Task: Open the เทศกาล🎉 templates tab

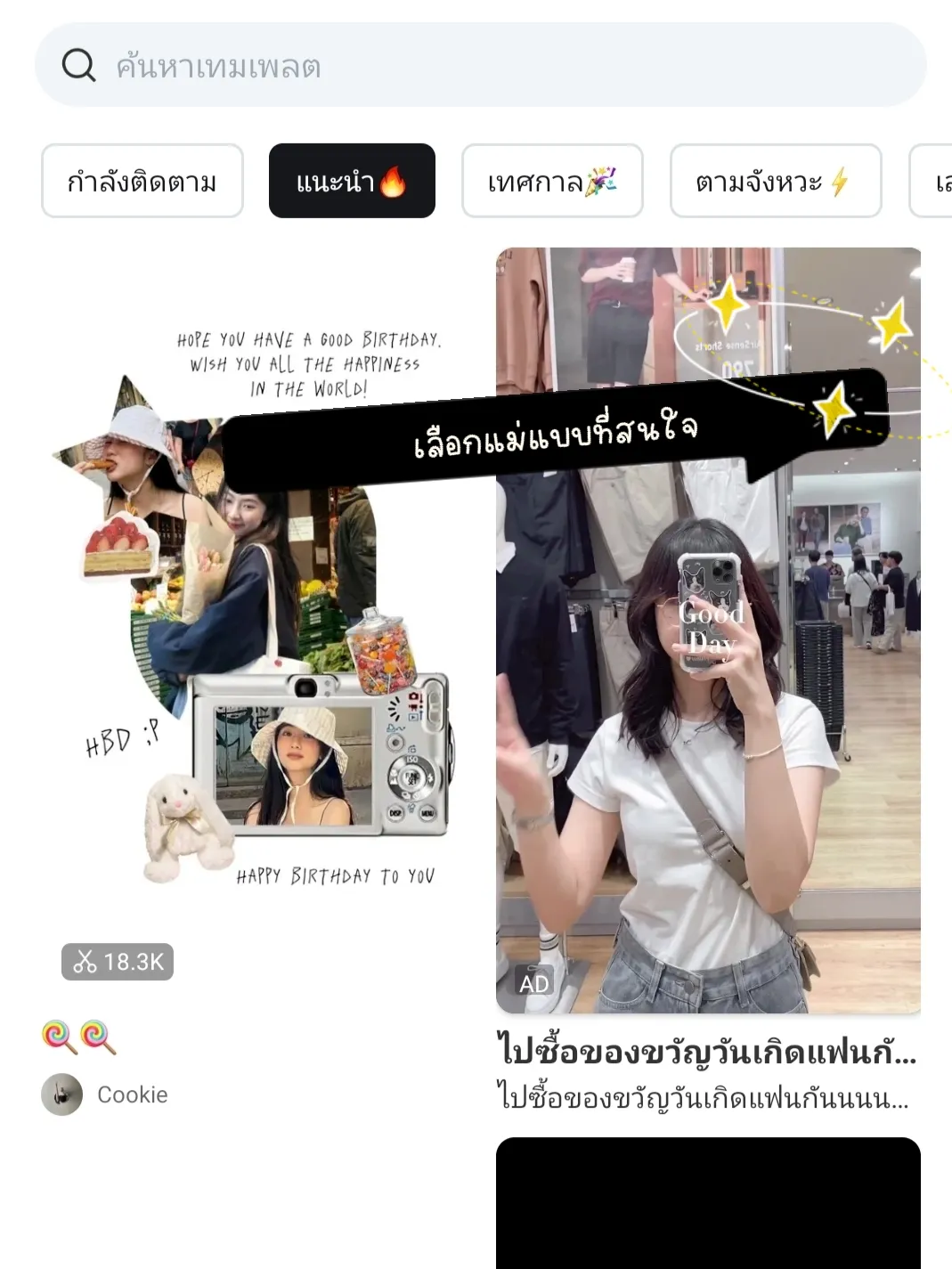Action: 551,181
